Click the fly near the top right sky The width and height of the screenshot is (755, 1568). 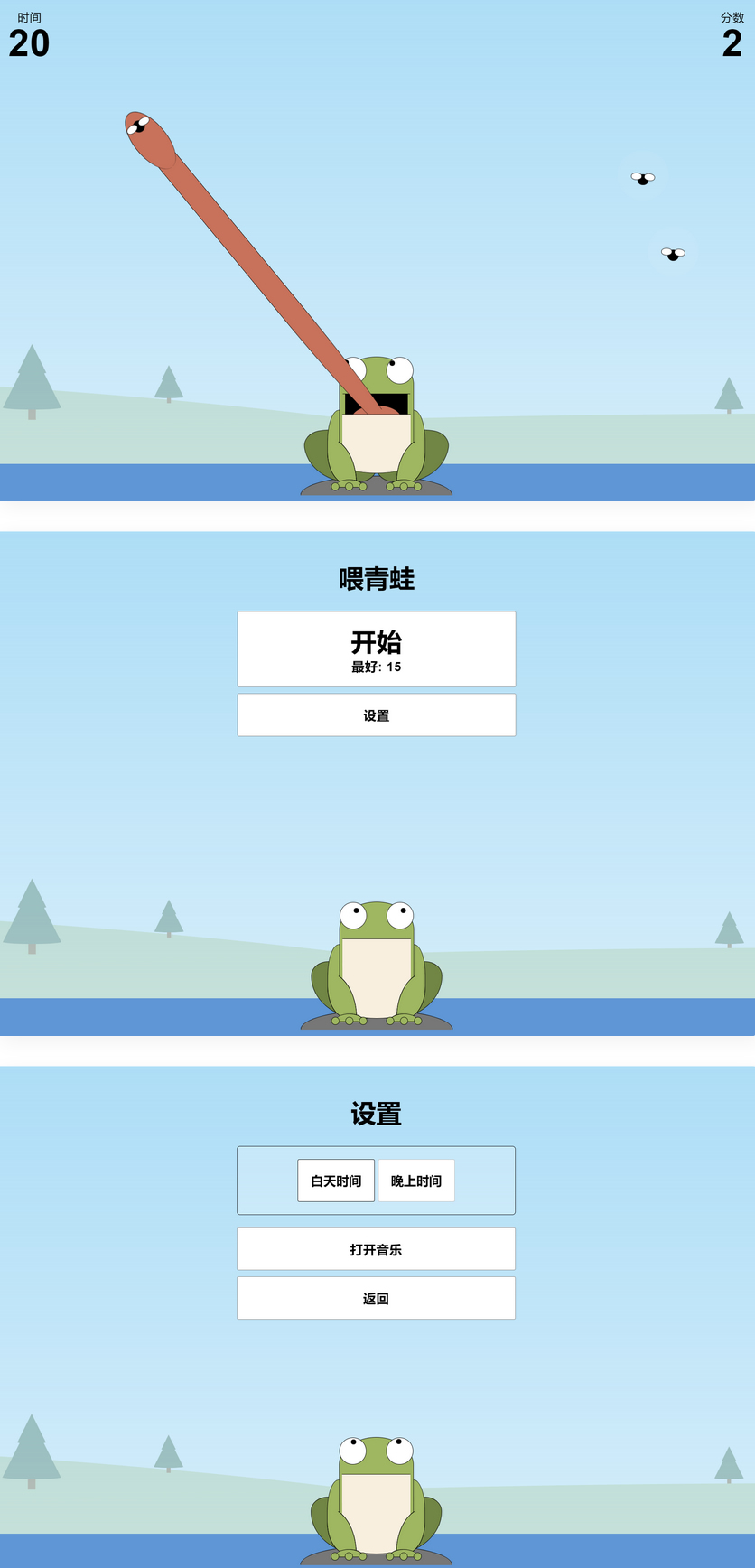point(642,178)
